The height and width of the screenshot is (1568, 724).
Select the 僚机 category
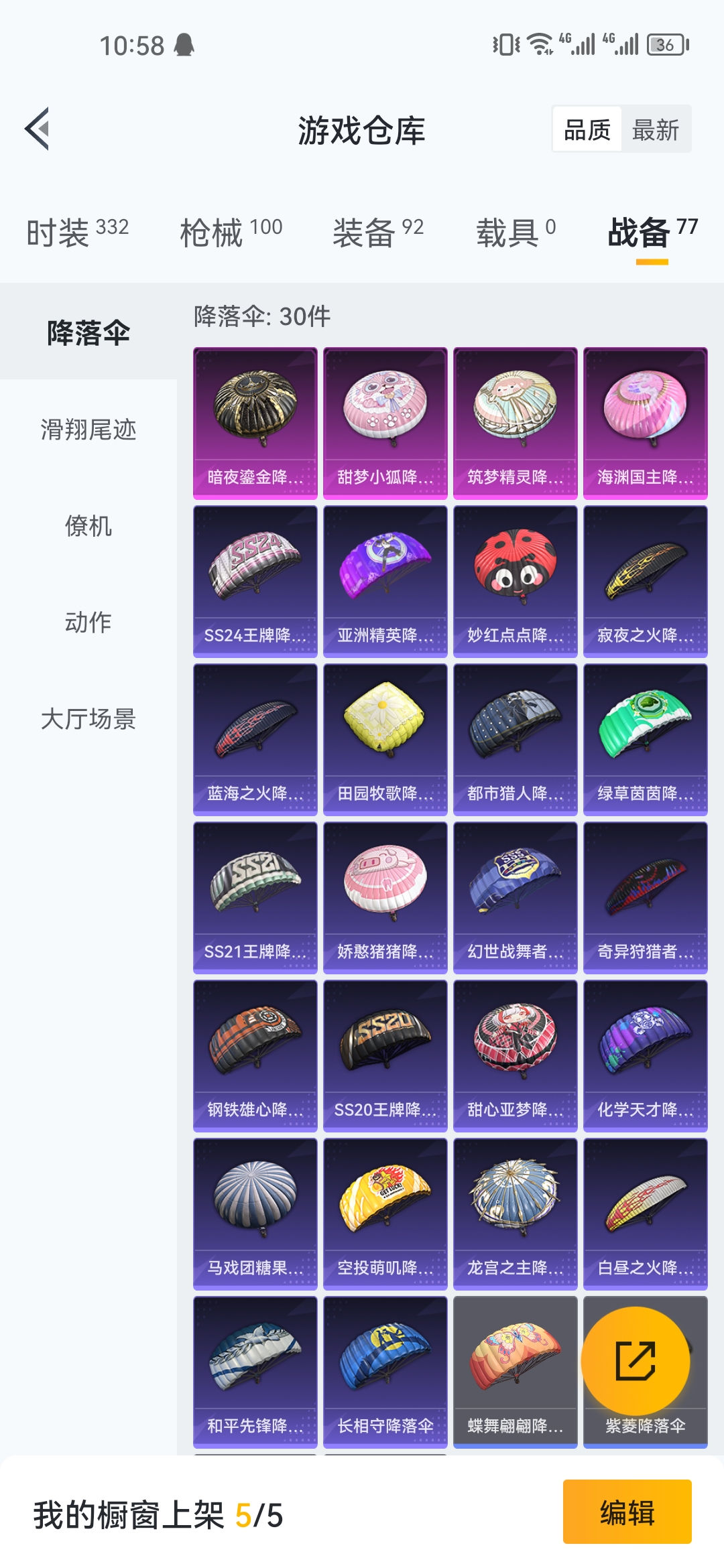88,526
